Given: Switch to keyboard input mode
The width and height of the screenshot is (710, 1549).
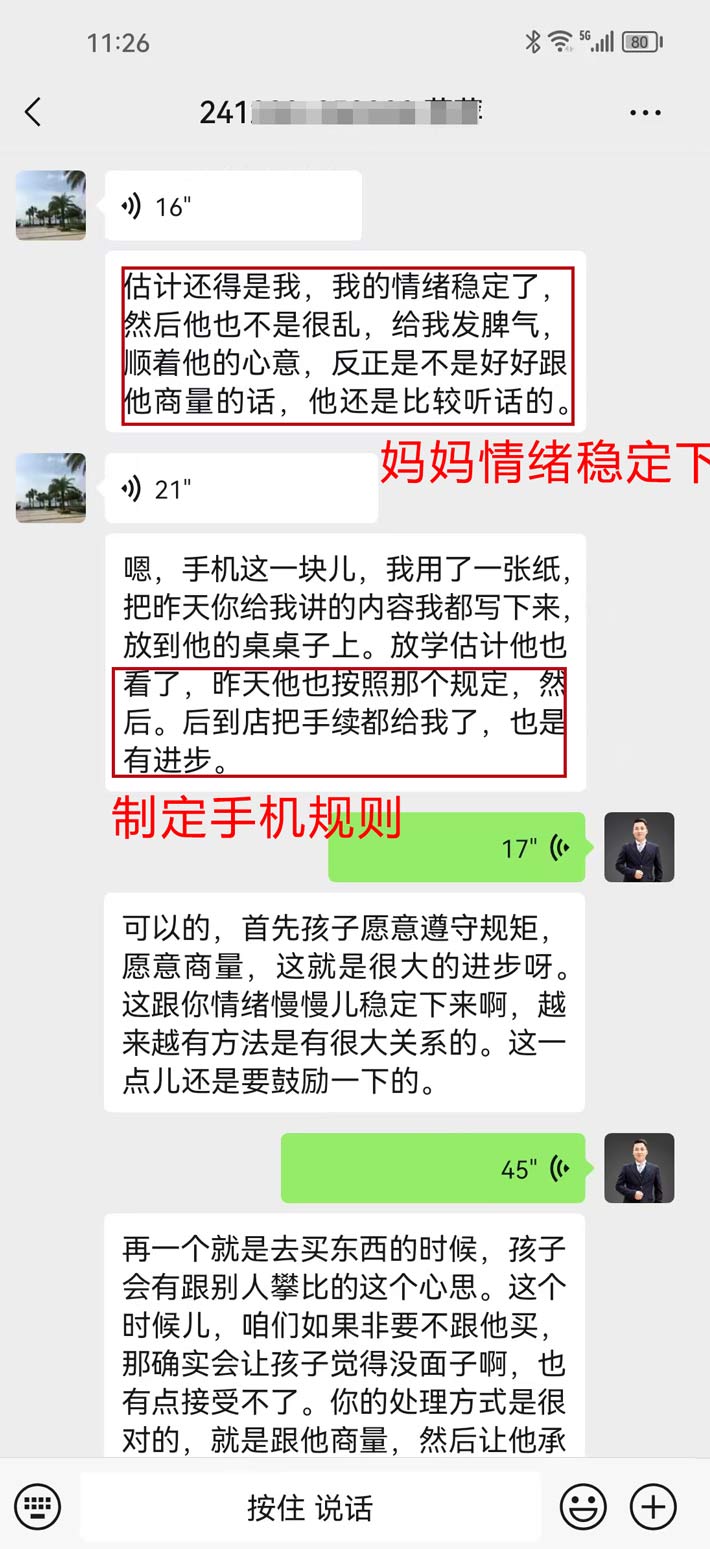Looking at the screenshot, I should click(38, 1506).
